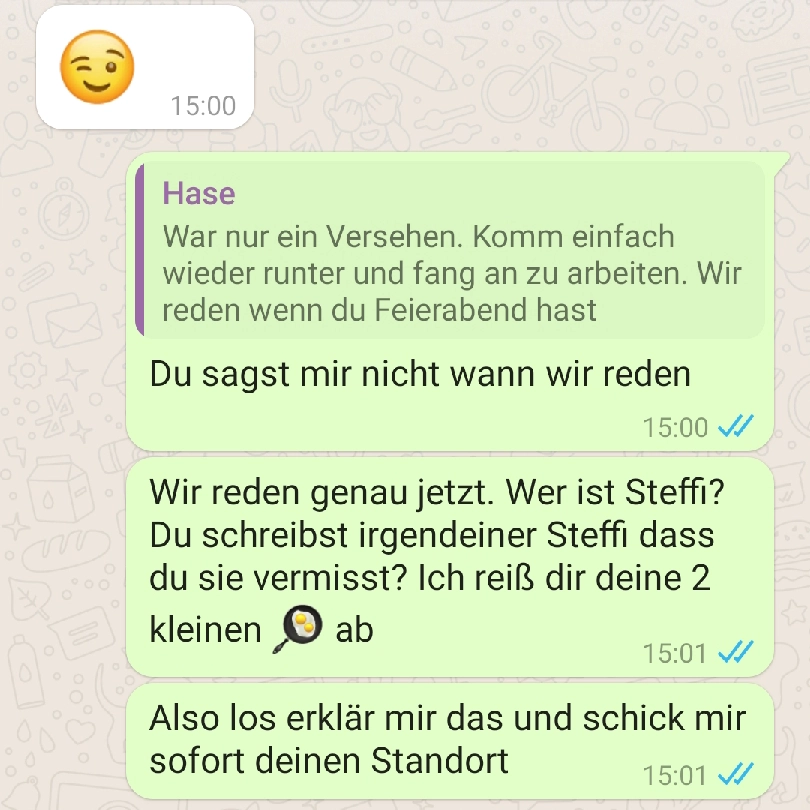The image size is (810, 810).
Task: Jump to the quoted message from Hase
Action: [x=450, y=252]
